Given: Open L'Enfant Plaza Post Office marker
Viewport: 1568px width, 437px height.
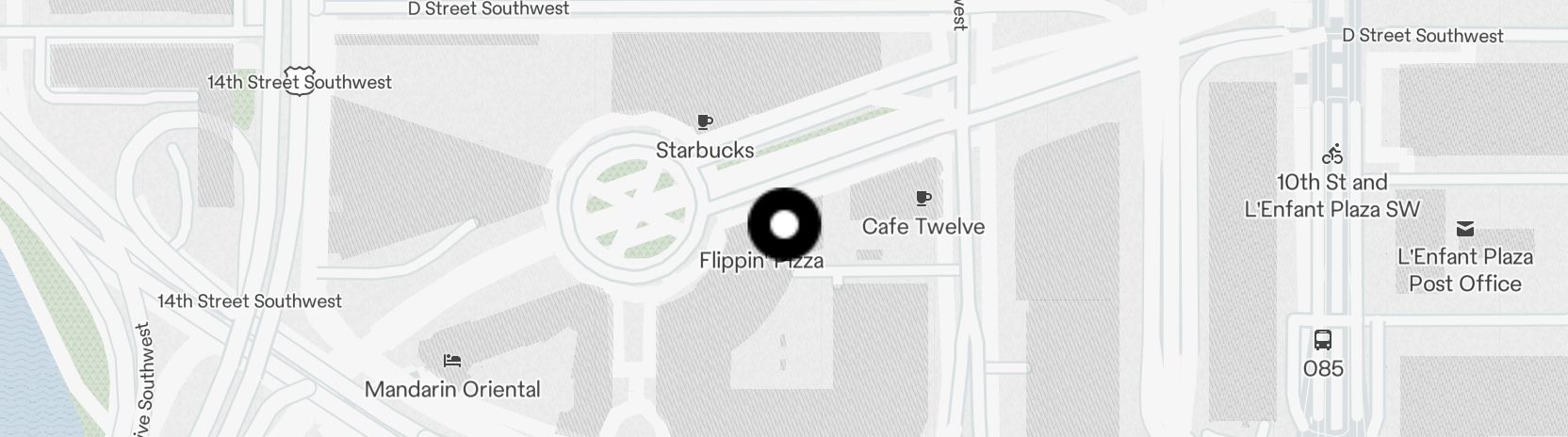Looking at the screenshot, I should [x=1464, y=229].
